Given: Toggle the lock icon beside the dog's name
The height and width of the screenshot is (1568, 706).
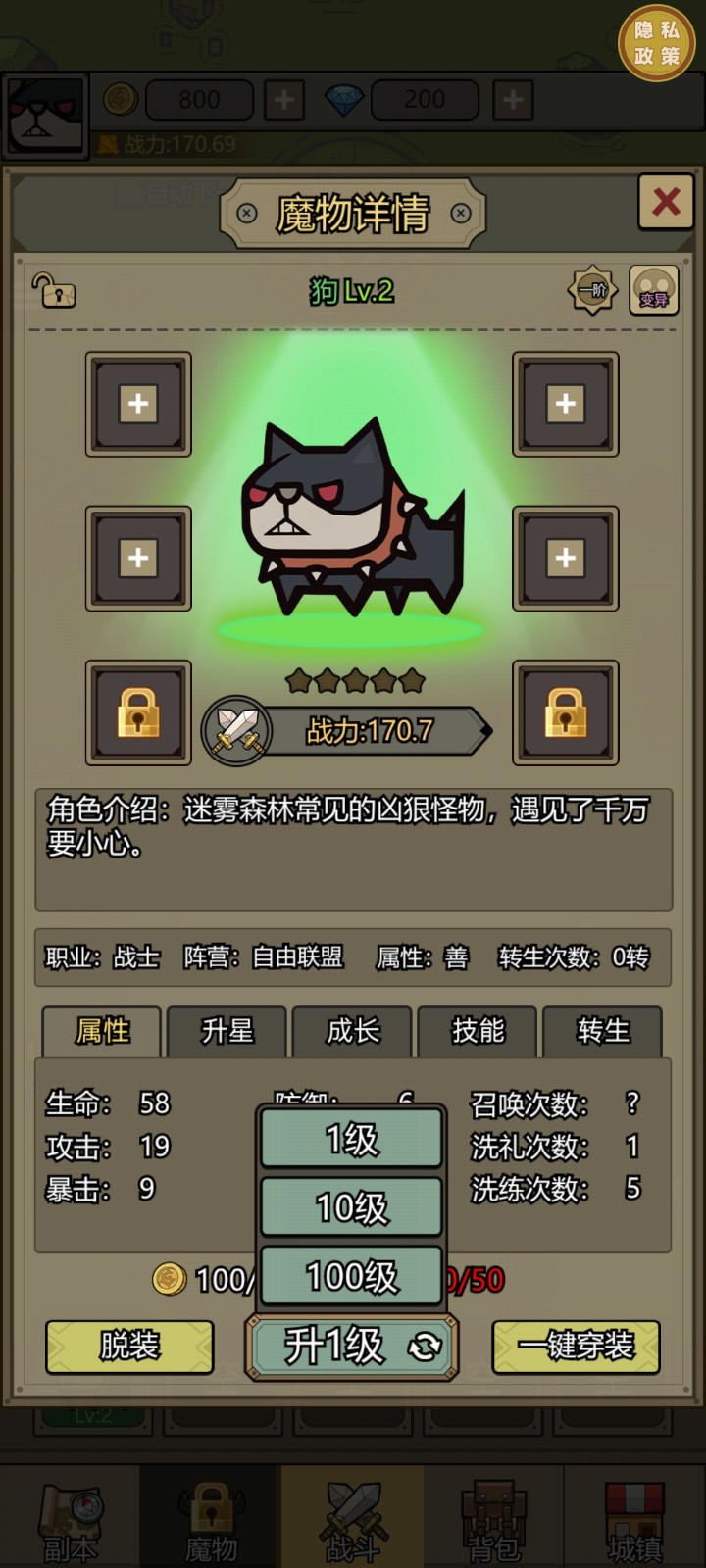Looking at the screenshot, I should (54, 292).
